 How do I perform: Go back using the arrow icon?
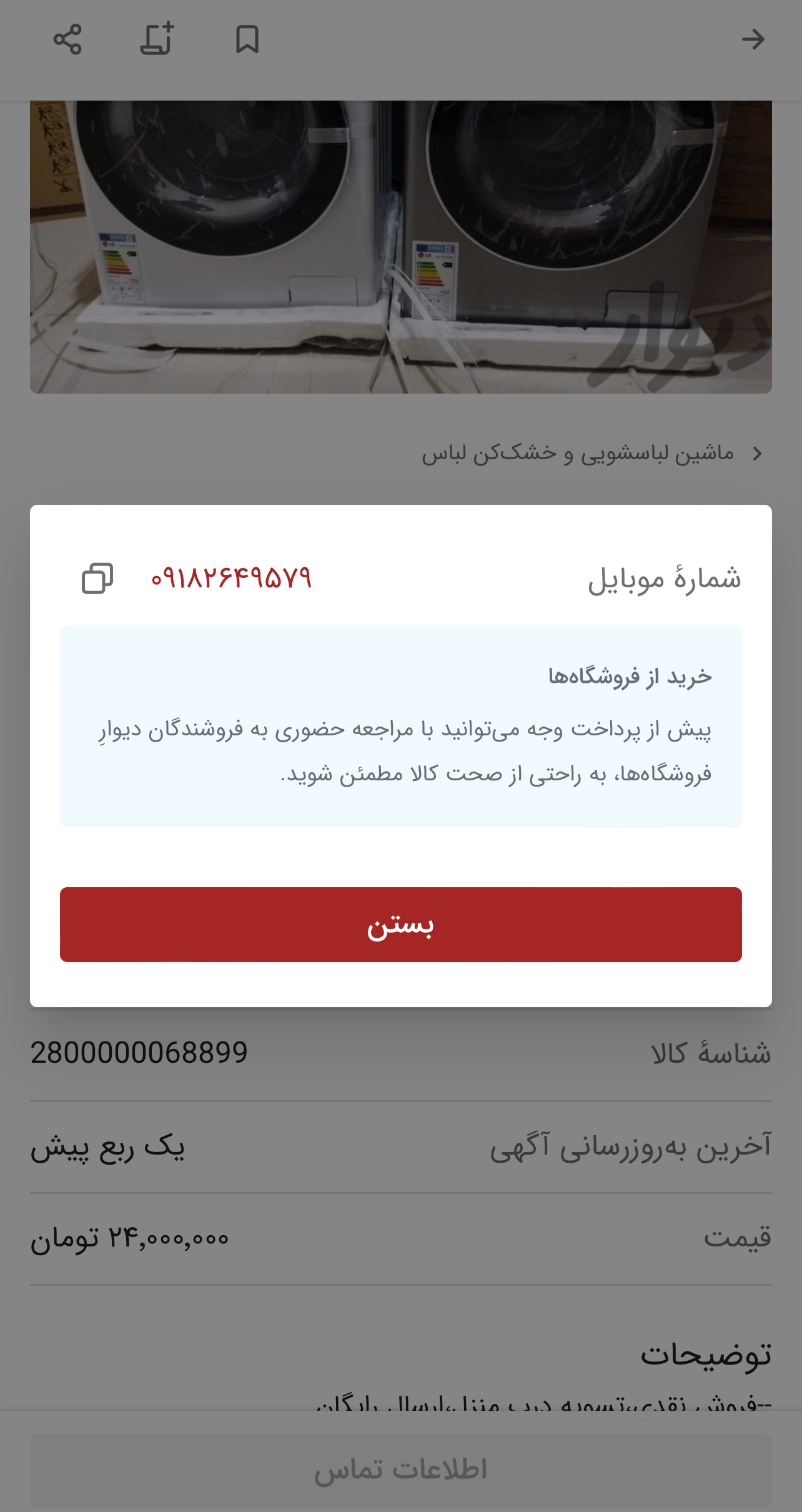[753, 39]
